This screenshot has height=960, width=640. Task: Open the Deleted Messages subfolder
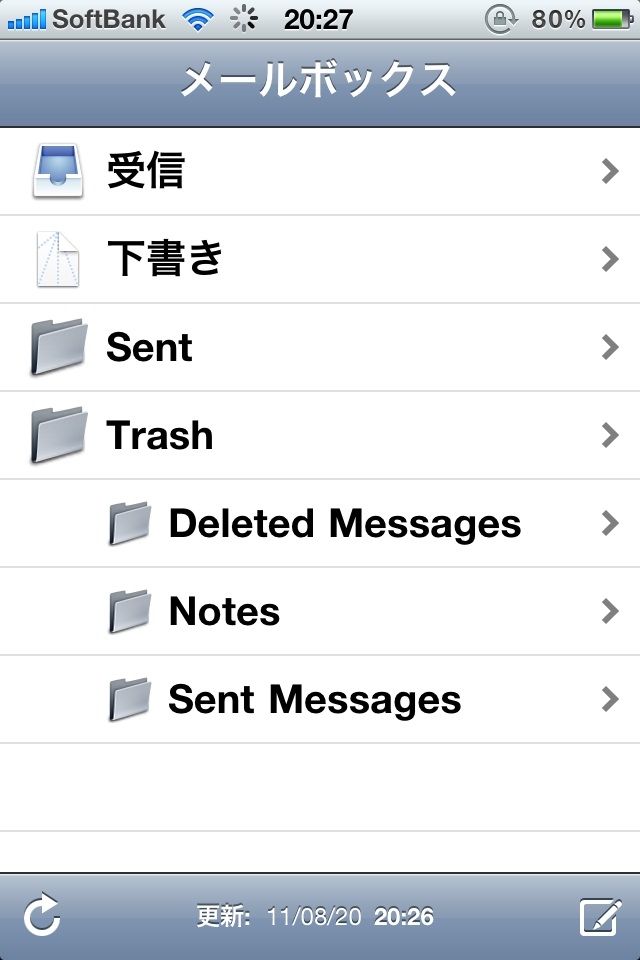(344, 524)
